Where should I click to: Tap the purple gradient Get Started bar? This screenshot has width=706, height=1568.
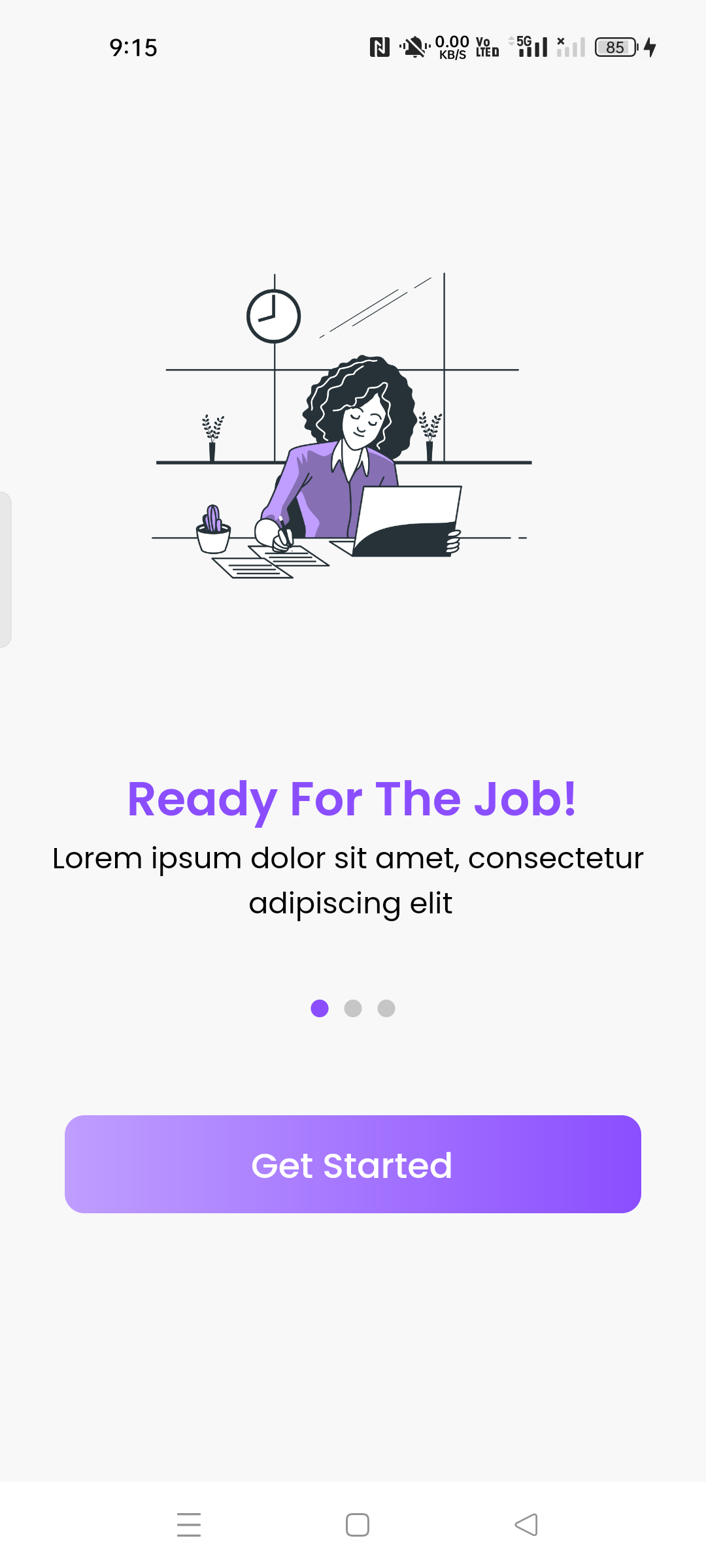click(x=353, y=1163)
